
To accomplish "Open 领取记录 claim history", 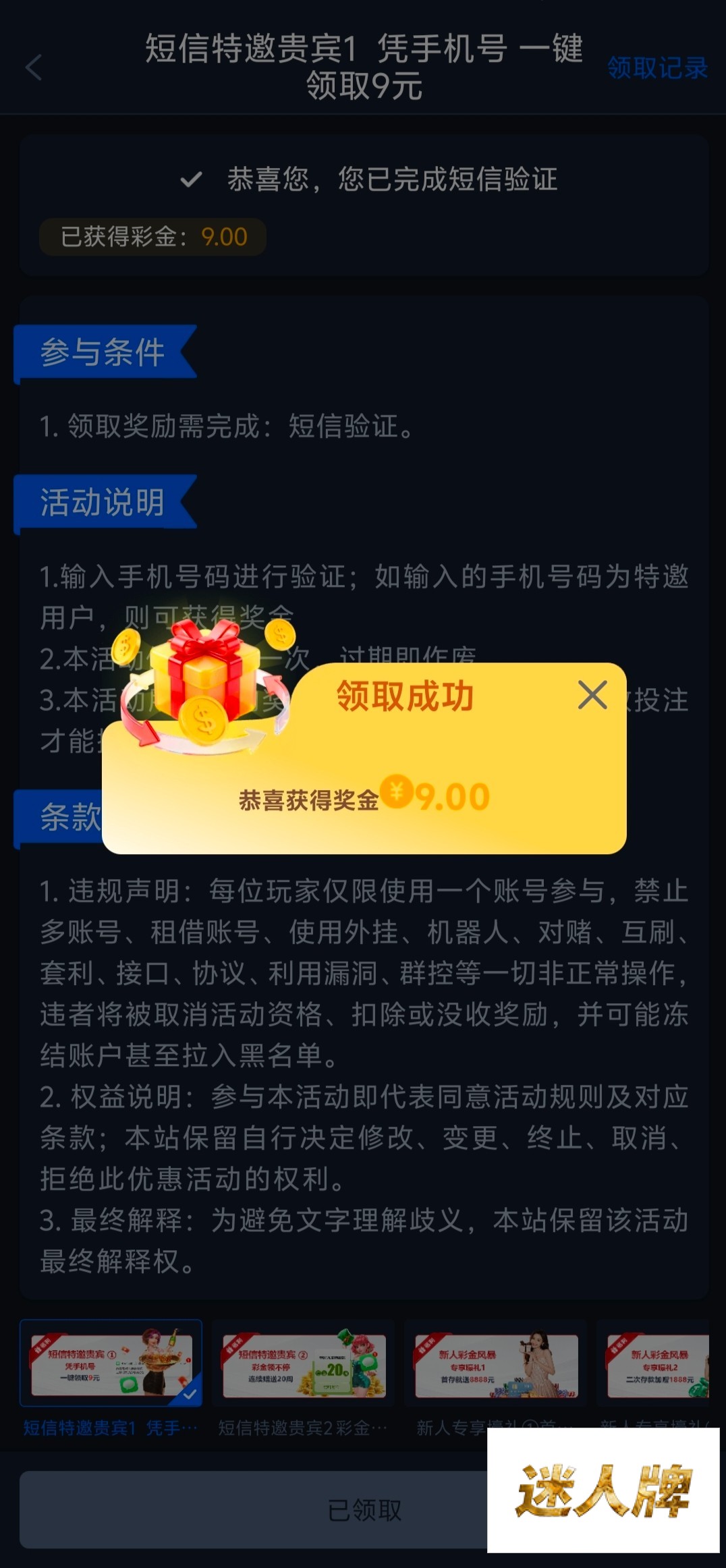I will pos(657,67).
